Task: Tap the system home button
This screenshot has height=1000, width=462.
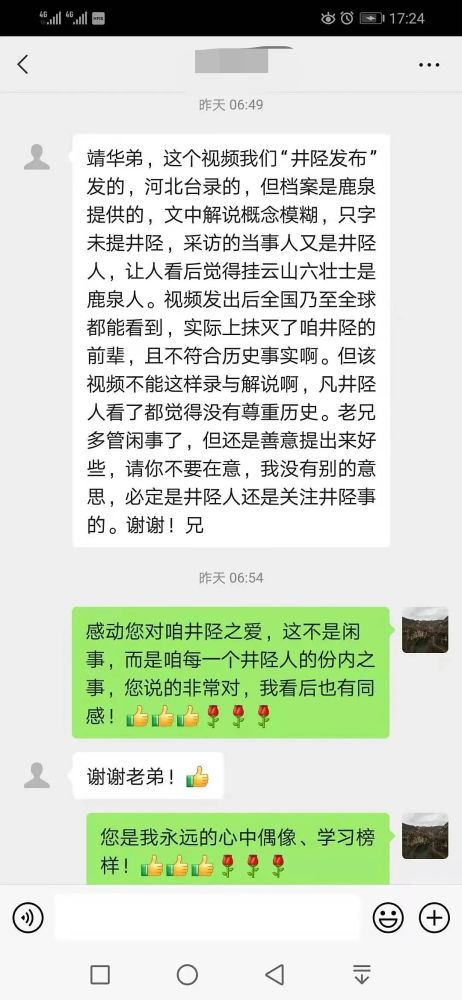Action: pyautogui.click(x=187, y=974)
